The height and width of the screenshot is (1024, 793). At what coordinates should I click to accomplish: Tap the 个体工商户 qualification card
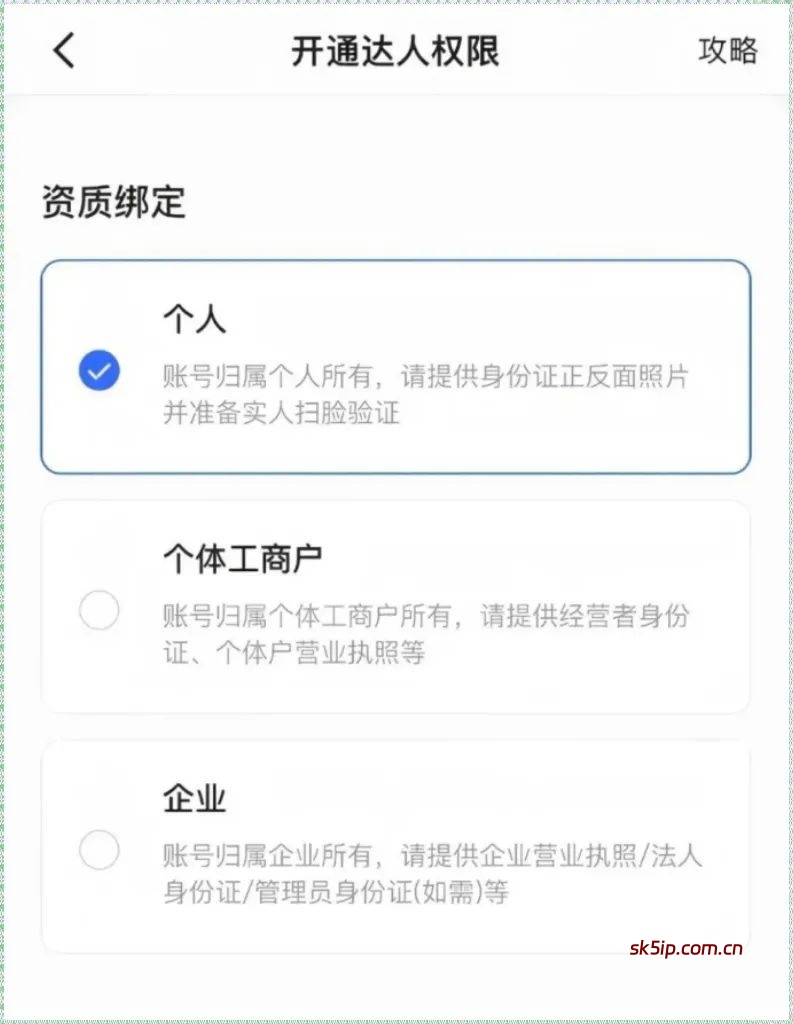tap(396, 604)
